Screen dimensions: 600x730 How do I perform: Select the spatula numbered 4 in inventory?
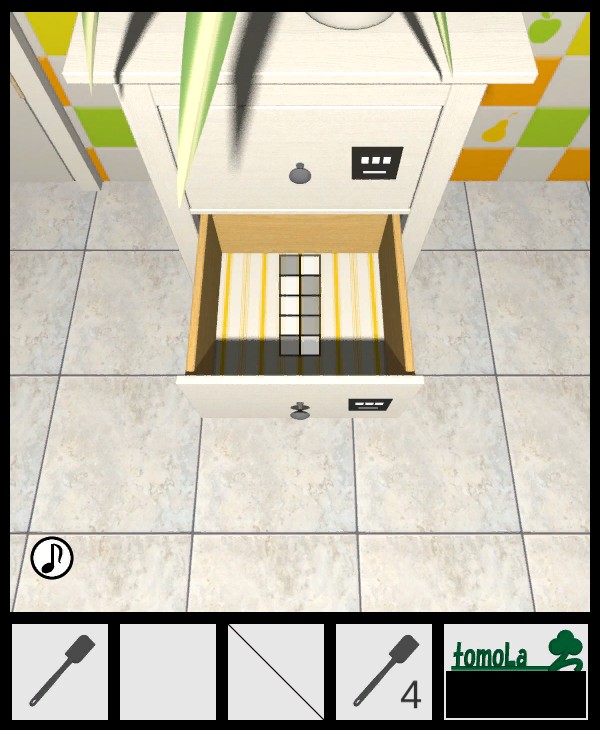[384, 672]
